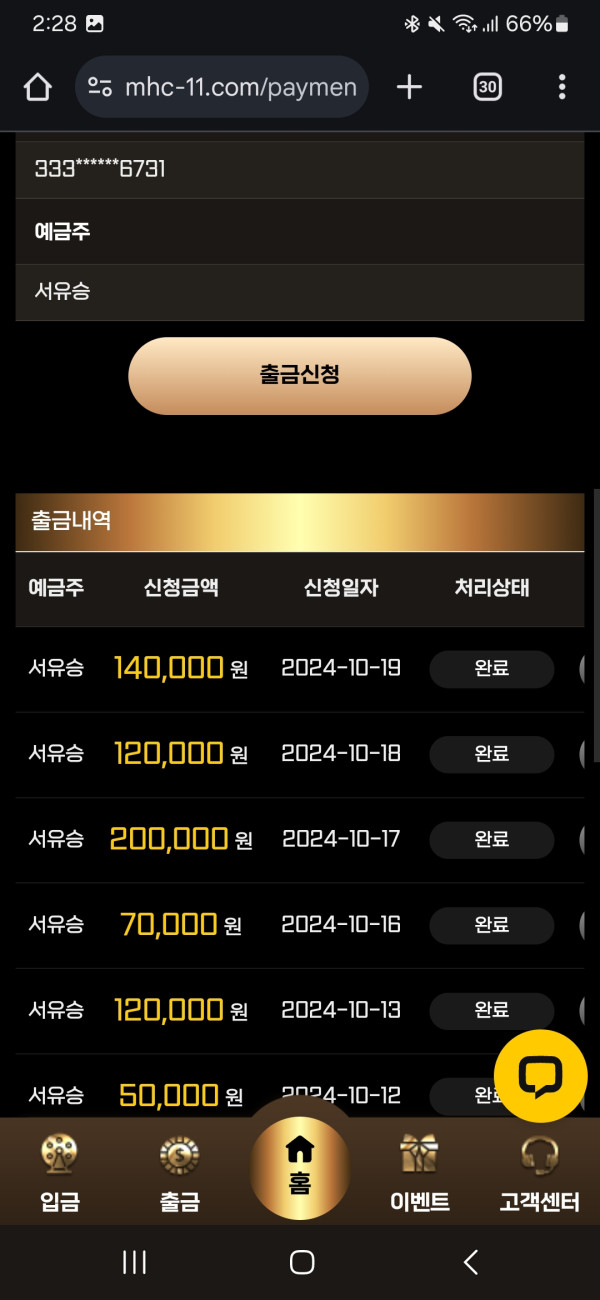Image resolution: width=600 pixels, height=1300 pixels.
Task: Open the system recent apps view
Action: click(x=134, y=1262)
